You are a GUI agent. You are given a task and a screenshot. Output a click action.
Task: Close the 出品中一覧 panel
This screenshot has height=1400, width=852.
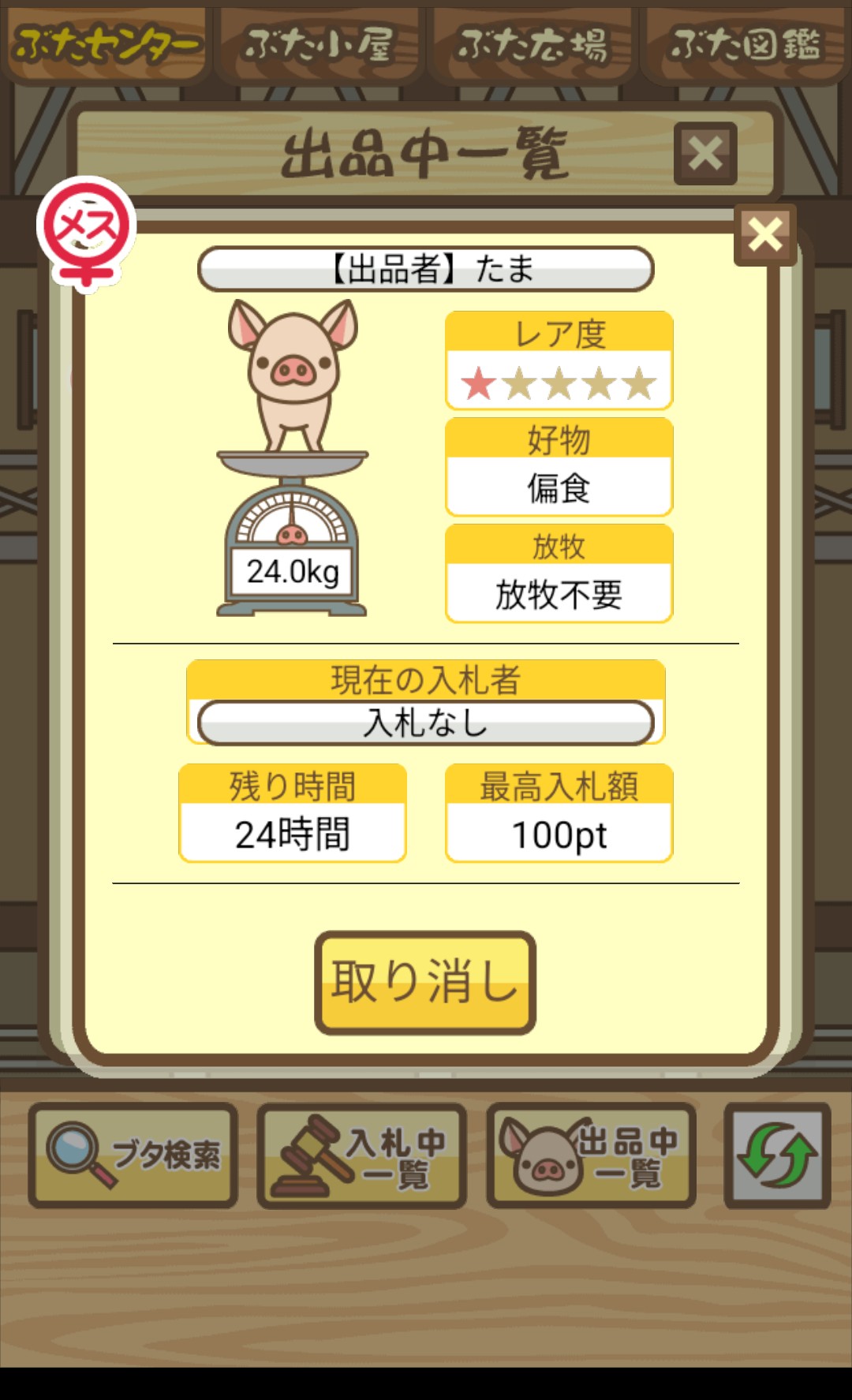tap(705, 153)
